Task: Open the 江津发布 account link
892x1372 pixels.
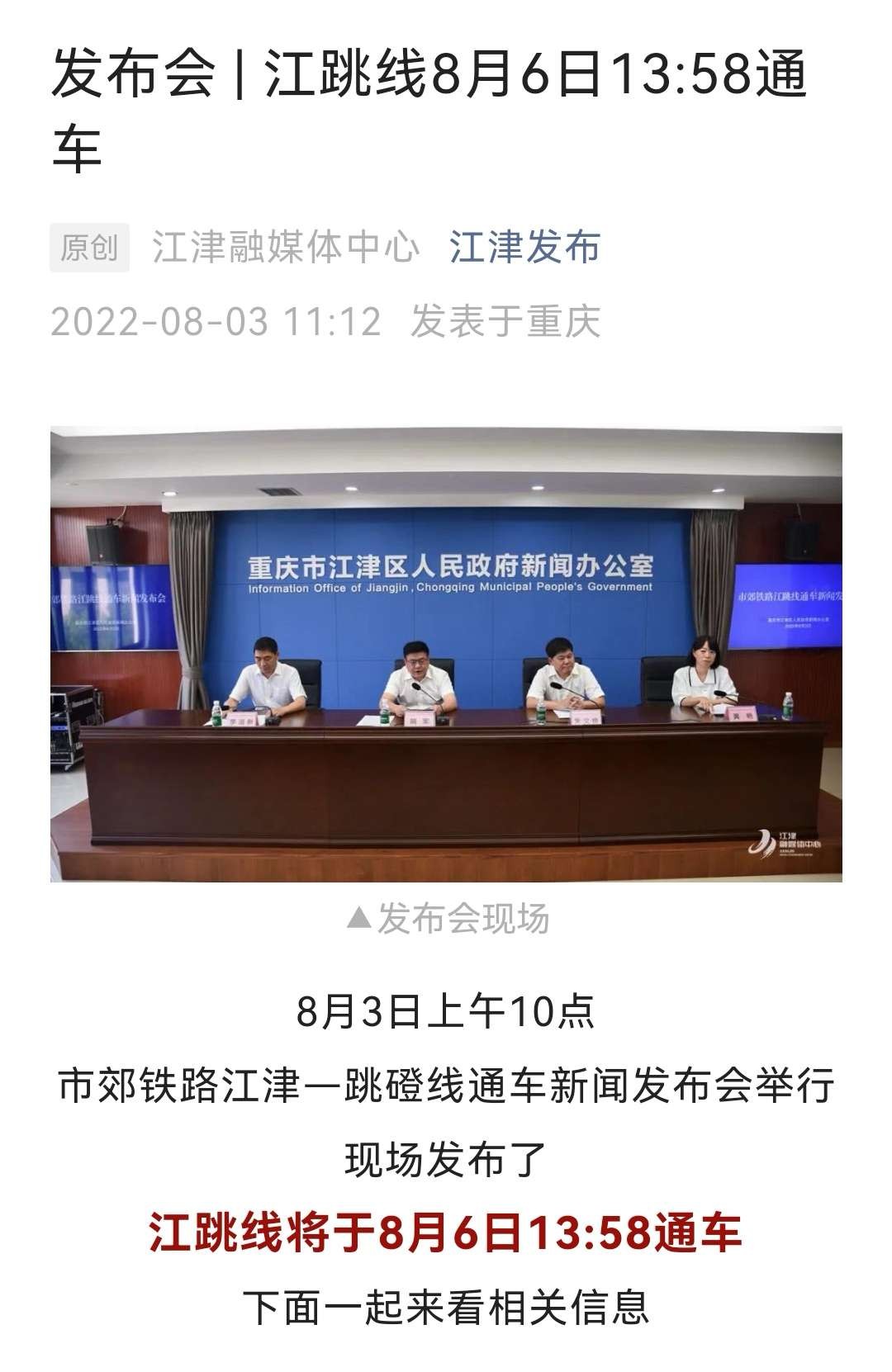Action: [524, 248]
